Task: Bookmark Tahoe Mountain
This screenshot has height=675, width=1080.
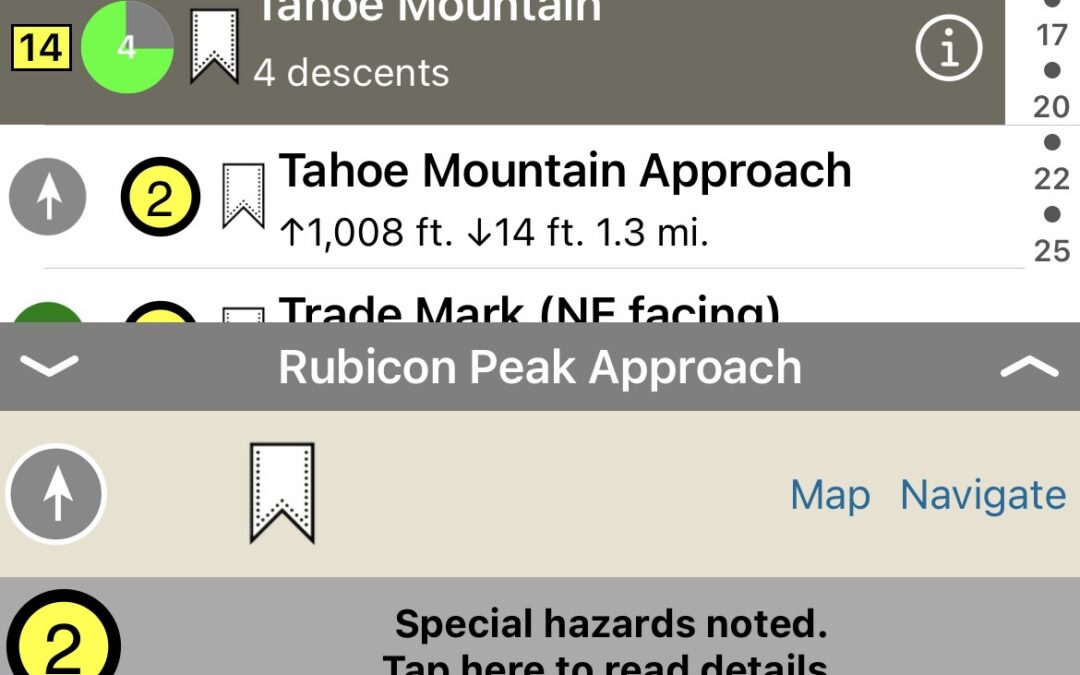Action: click(214, 47)
